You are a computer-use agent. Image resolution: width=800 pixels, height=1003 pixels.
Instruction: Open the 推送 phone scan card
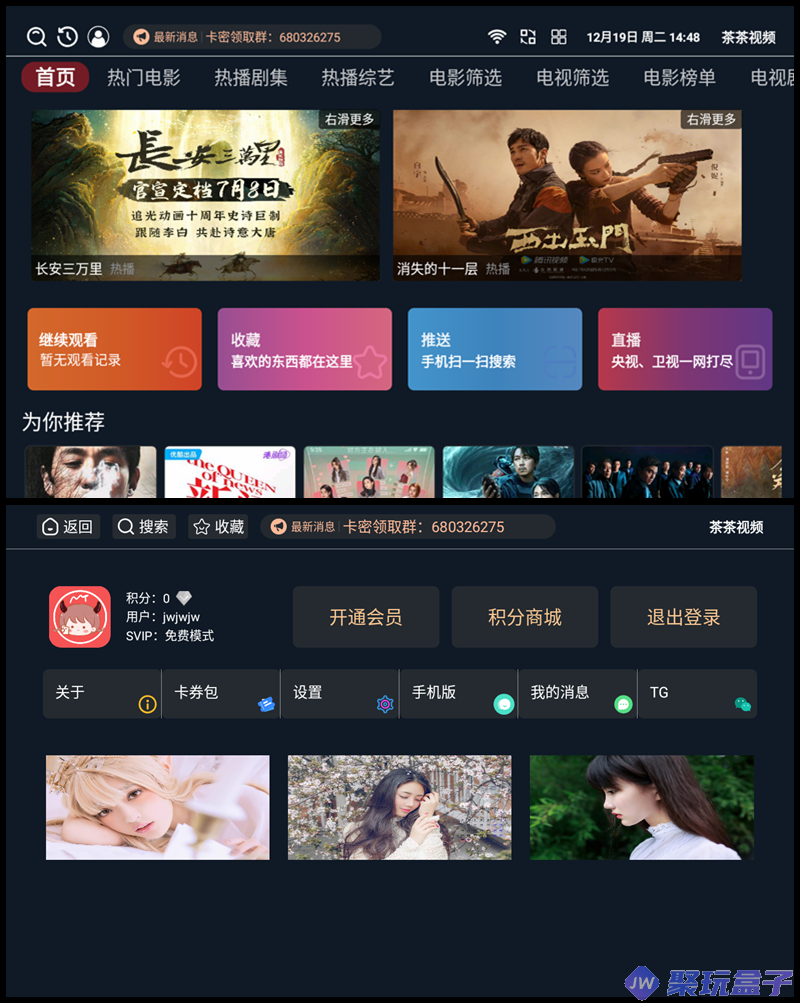click(x=494, y=349)
